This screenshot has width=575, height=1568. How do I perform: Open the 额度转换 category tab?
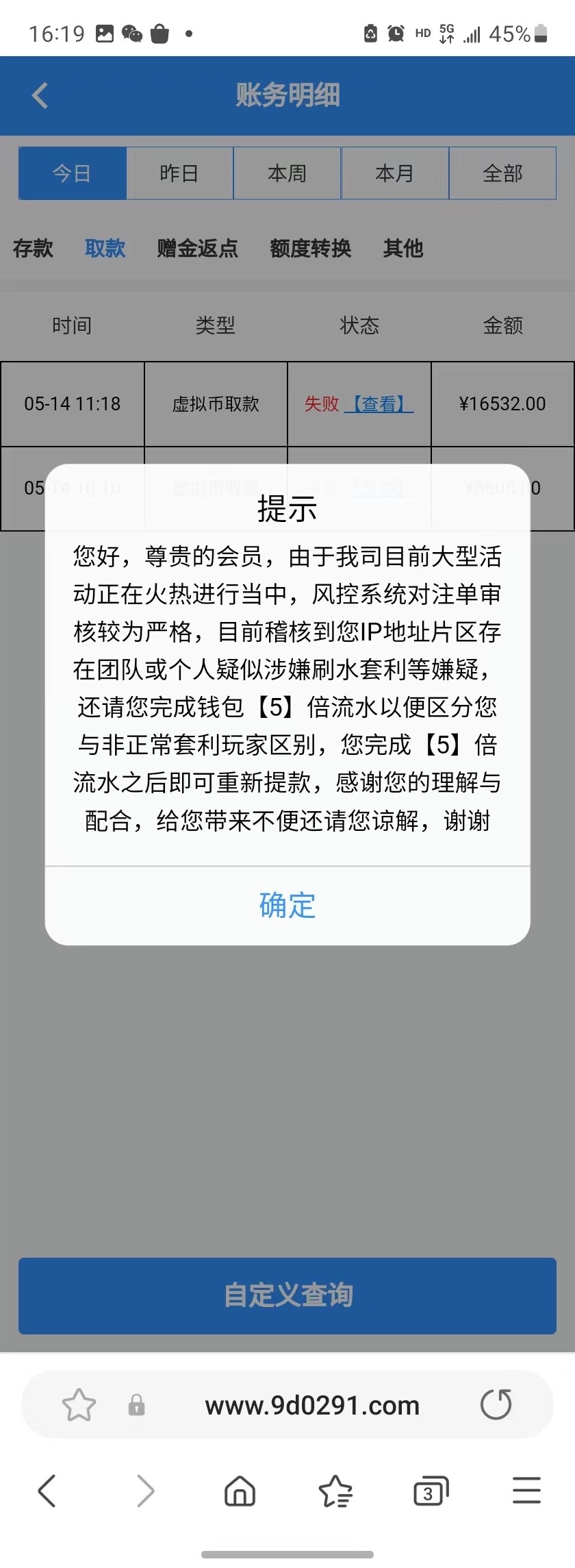[x=311, y=249]
